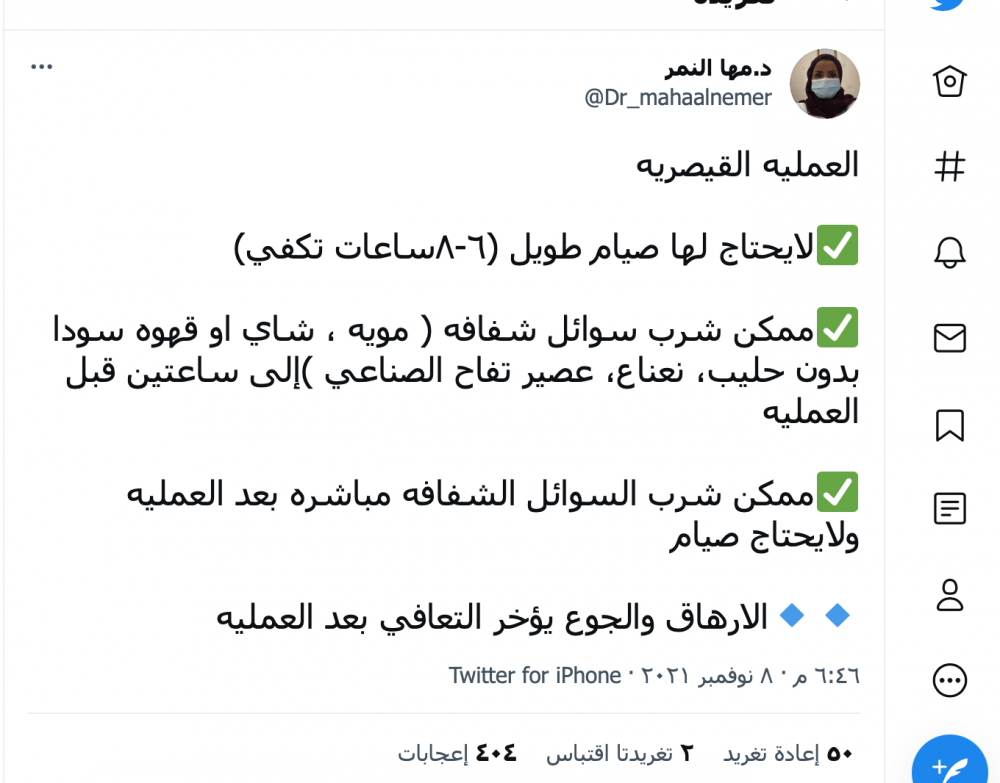Open د.مها النمر's profile picture
Viewport: 1000px width, 783px height.
pyautogui.click(x=825, y=83)
